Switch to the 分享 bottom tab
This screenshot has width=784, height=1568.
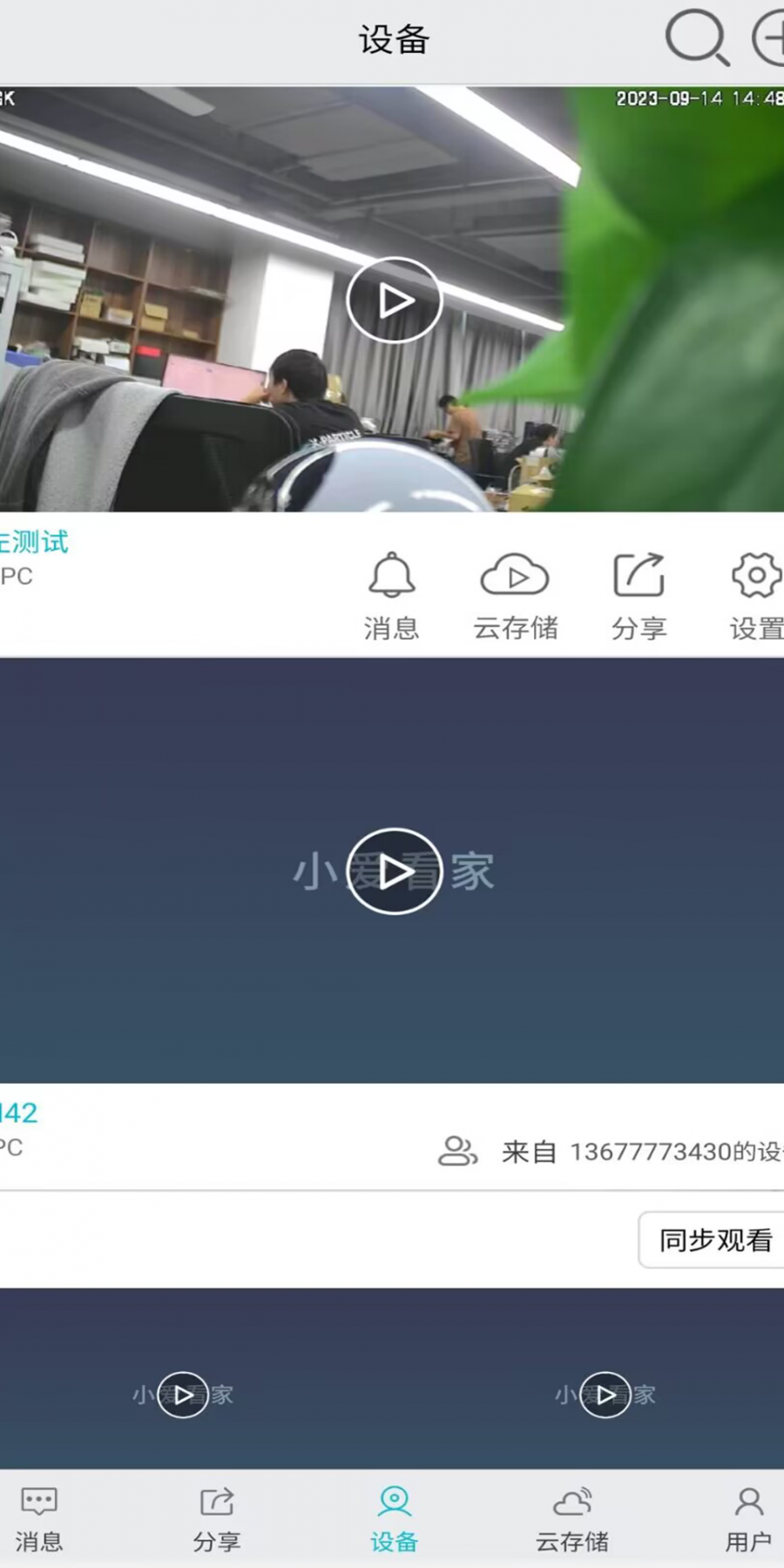click(x=217, y=1519)
